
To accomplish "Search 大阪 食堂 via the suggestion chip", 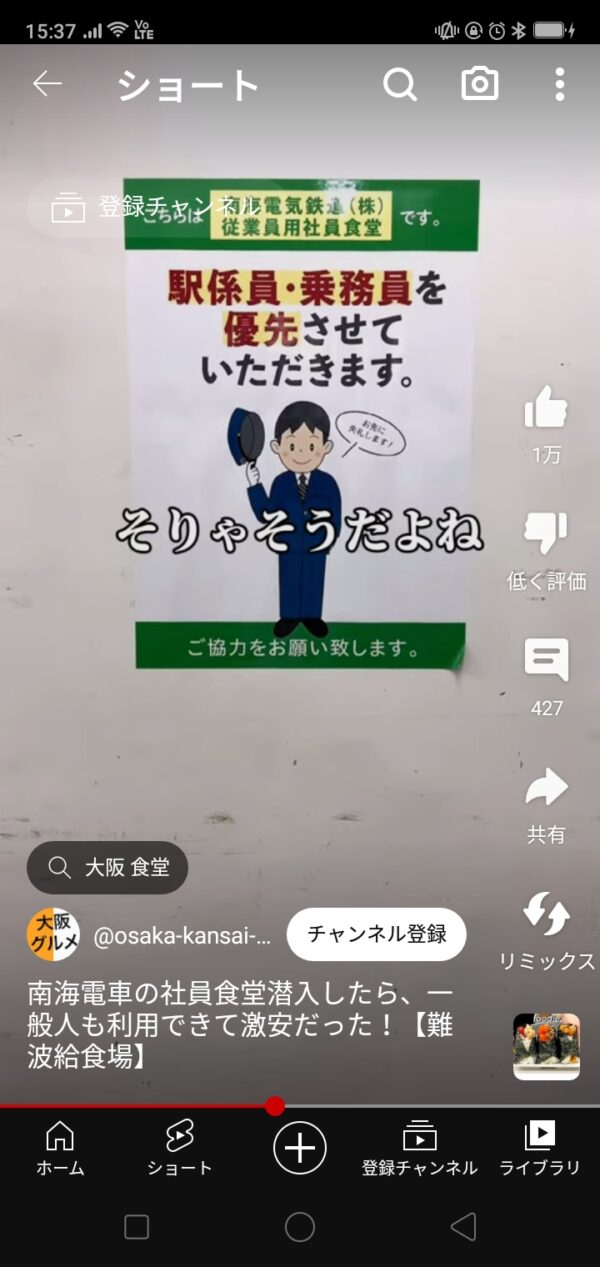I will click(108, 868).
